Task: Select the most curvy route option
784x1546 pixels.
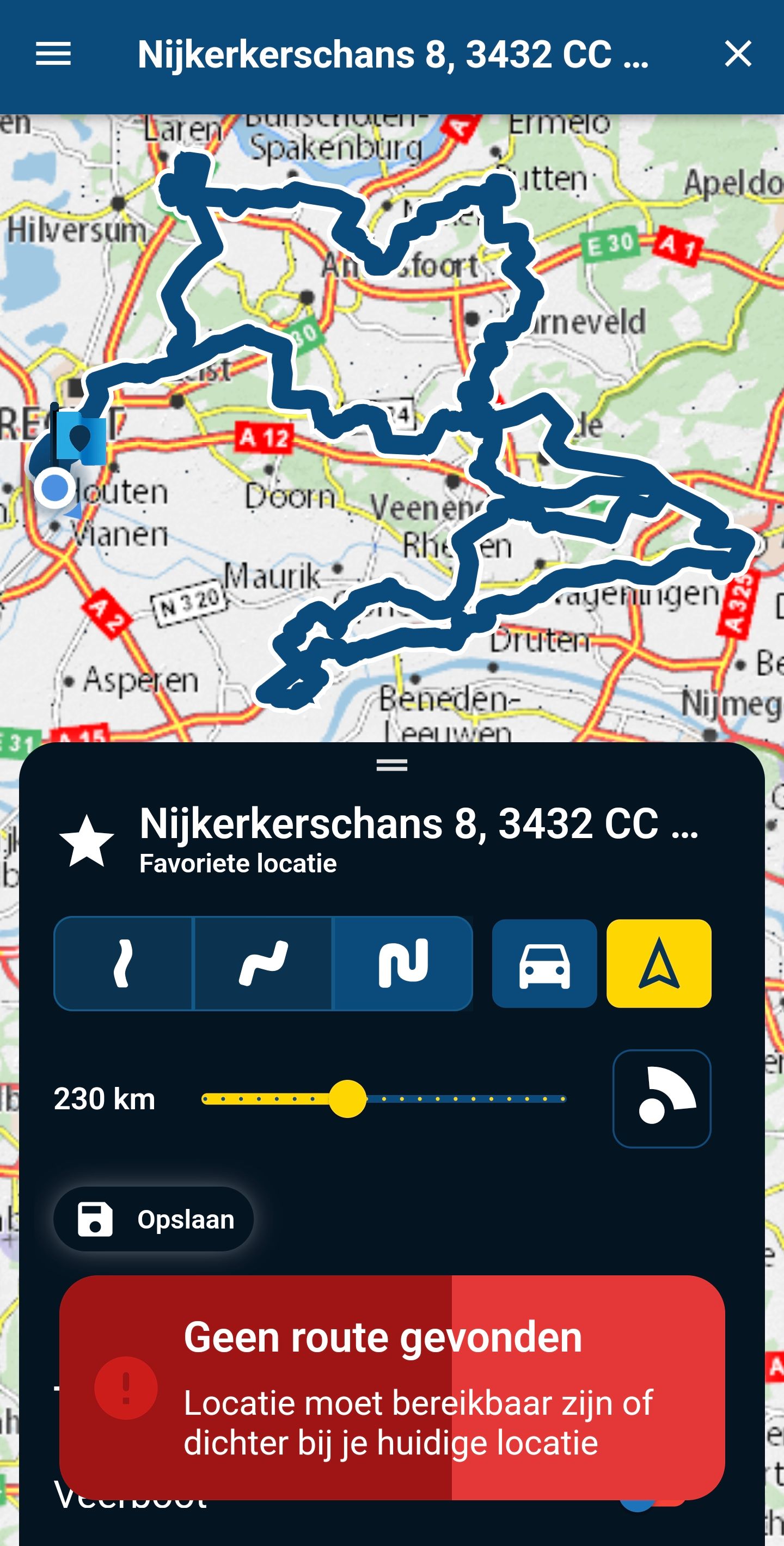Action: [x=402, y=963]
